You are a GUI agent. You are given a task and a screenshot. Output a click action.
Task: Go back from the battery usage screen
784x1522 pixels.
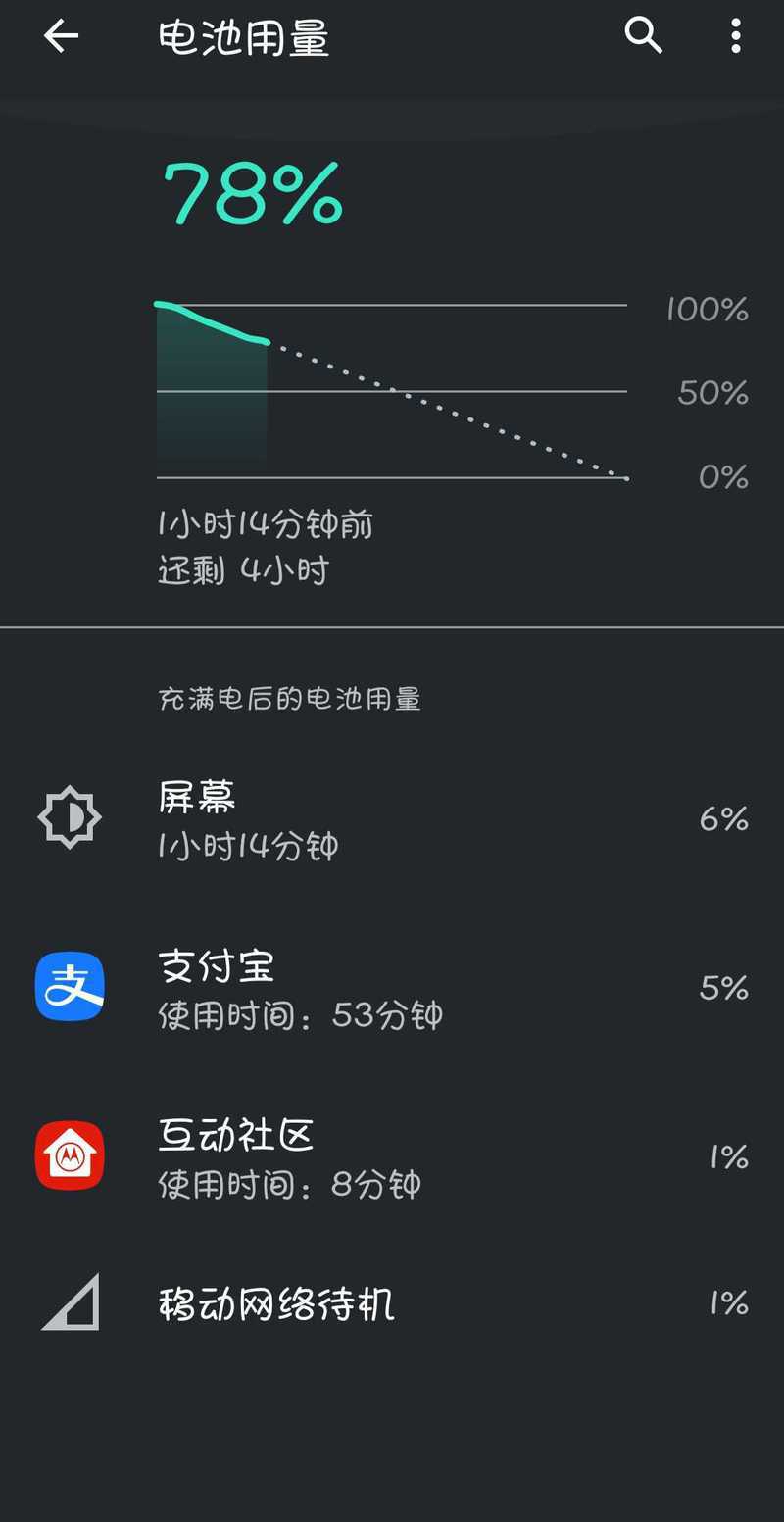tap(61, 37)
